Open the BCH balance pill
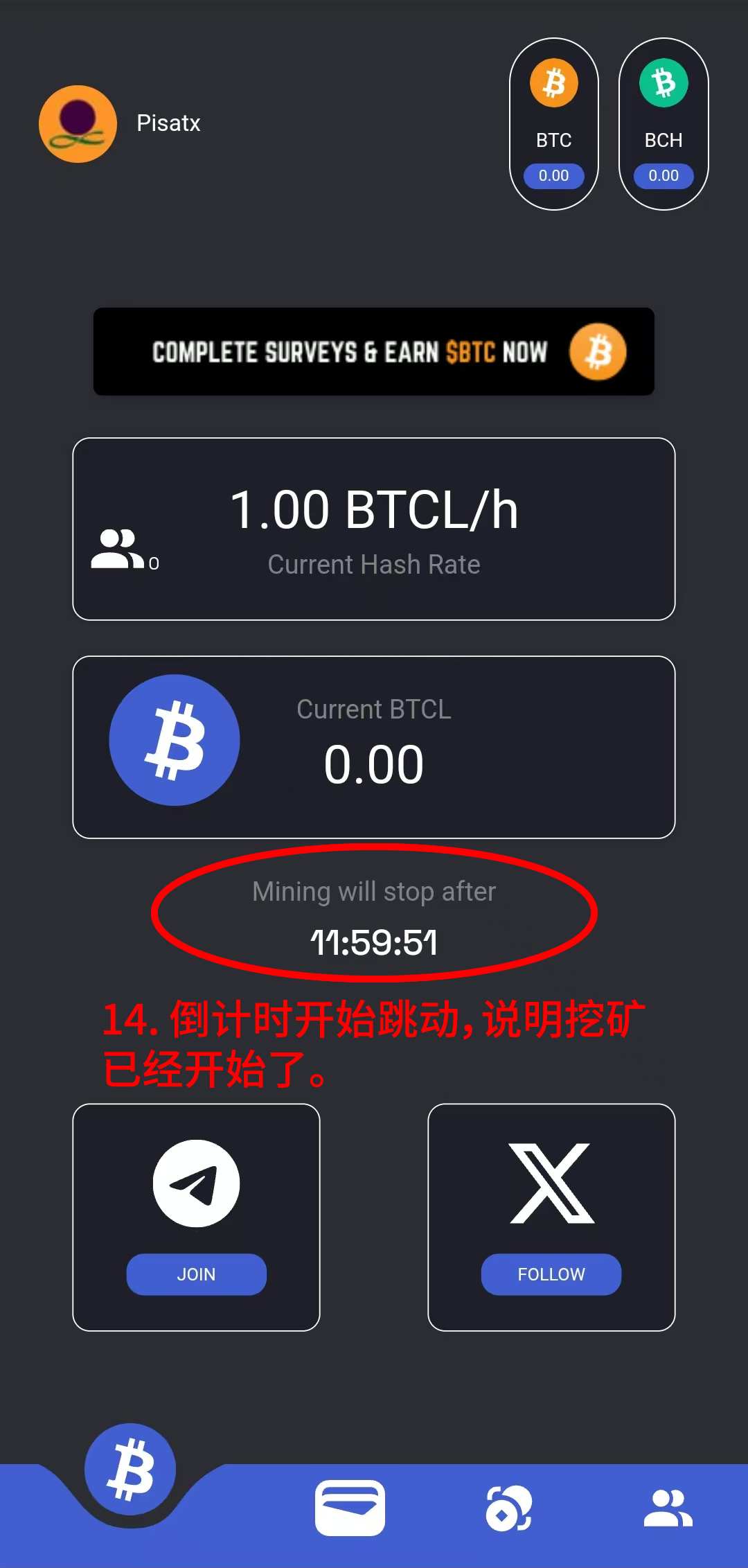The height and width of the screenshot is (1568, 748). (664, 124)
